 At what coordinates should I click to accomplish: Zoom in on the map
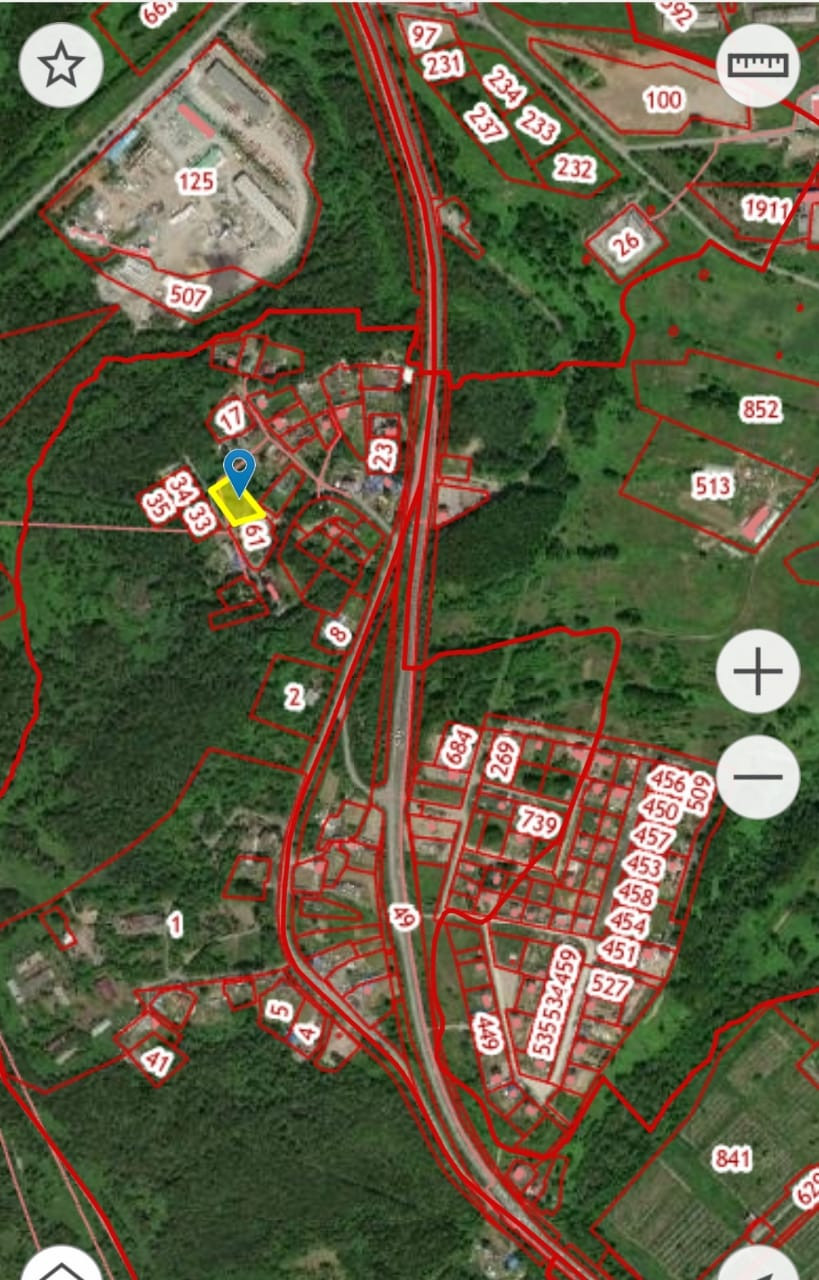[758, 671]
